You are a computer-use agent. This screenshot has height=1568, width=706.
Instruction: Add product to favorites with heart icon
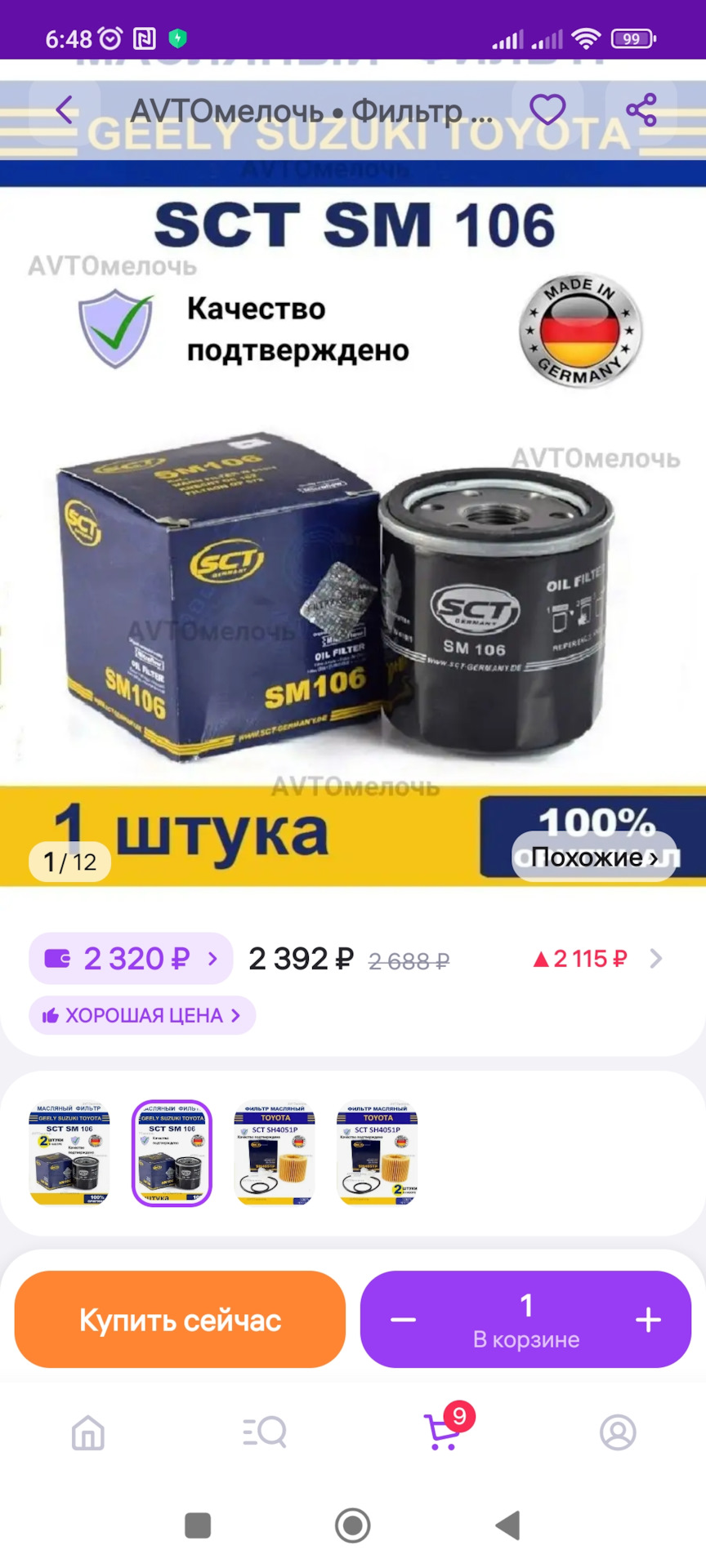point(547,109)
